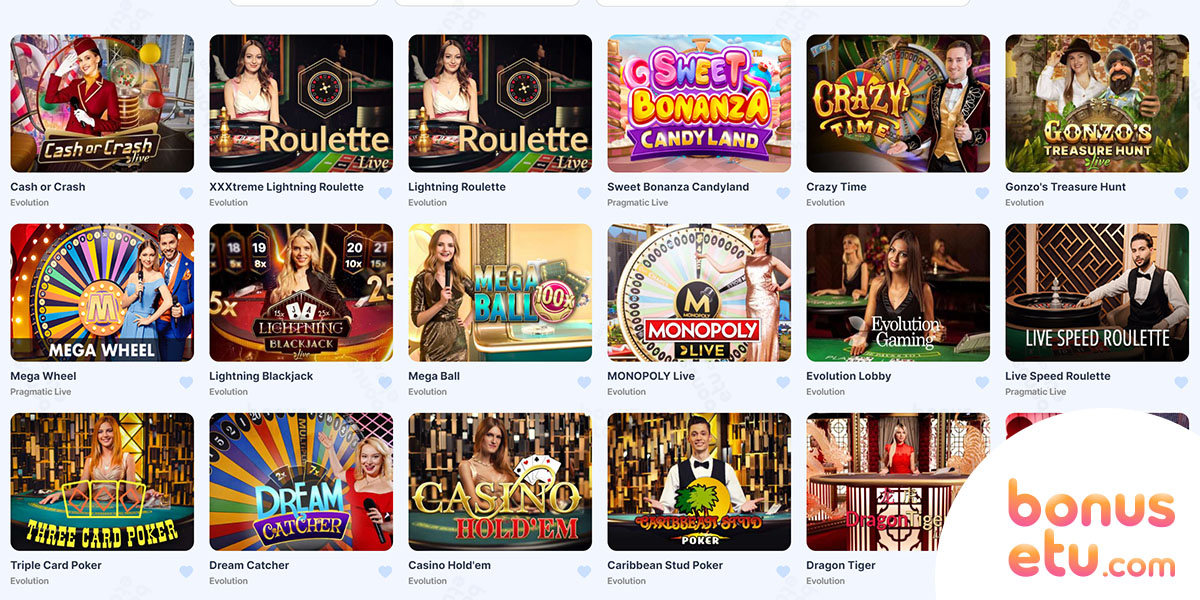Open the Dream Catcher game
This screenshot has width=1200, height=600.
[301, 481]
